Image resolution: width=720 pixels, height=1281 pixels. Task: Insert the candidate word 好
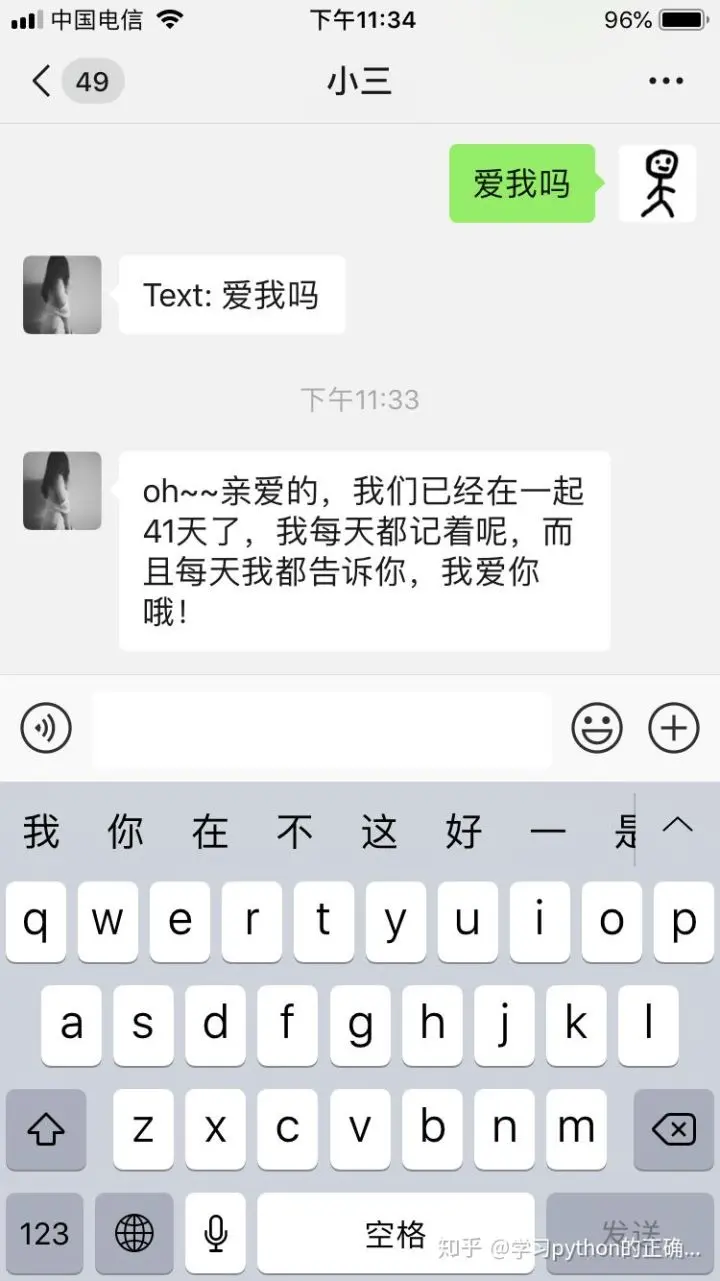464,831
